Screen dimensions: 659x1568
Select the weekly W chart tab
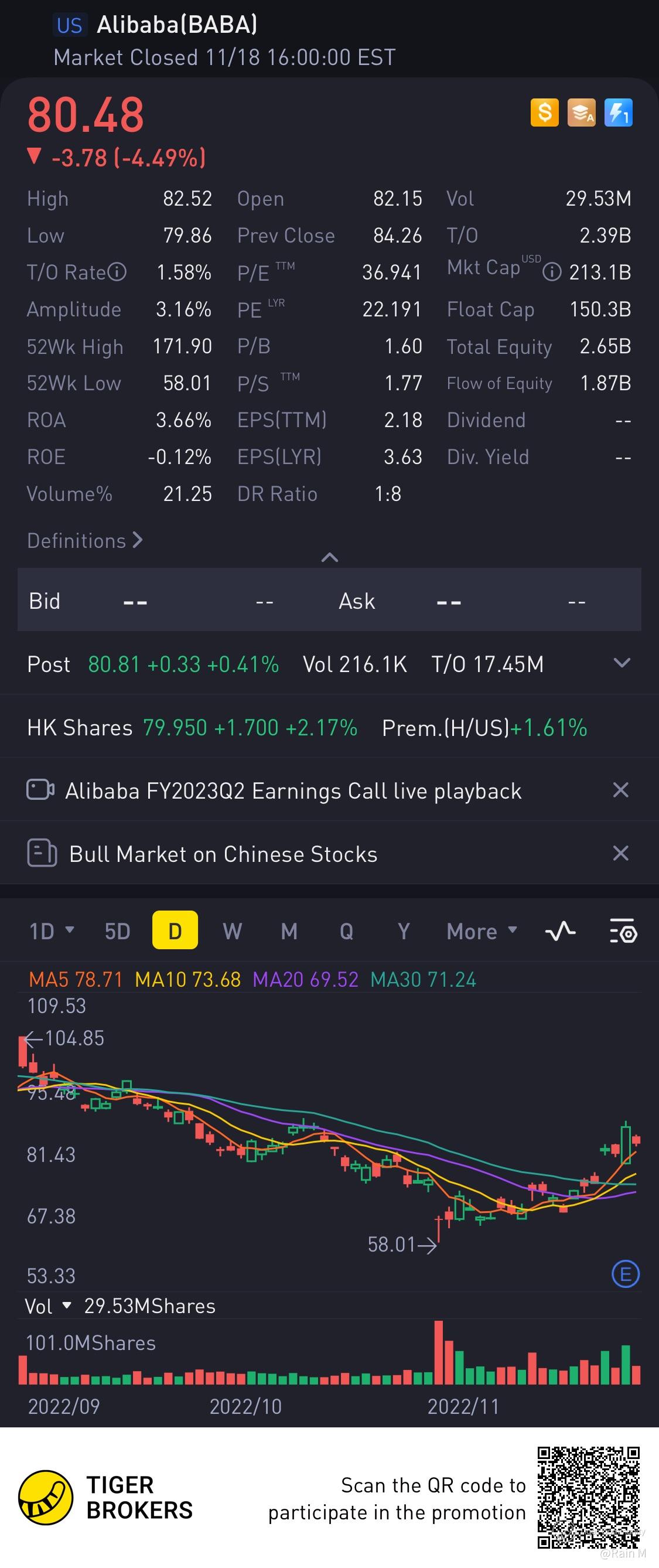(x=232, y=930)
